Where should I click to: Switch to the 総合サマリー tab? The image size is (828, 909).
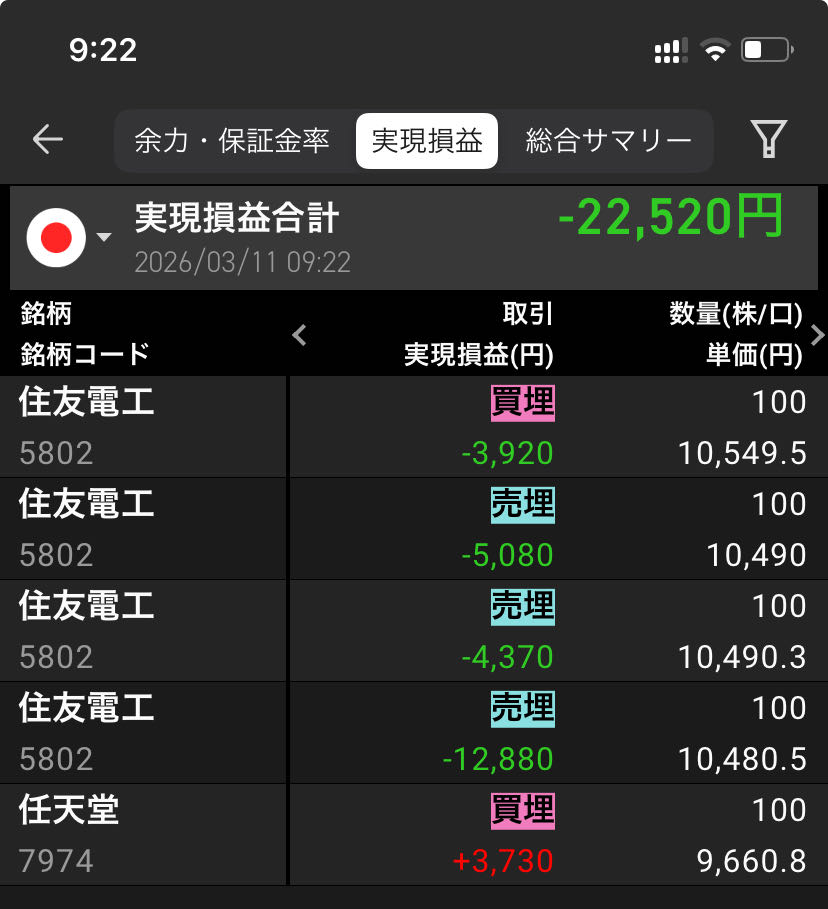pyautogui.click(x=608, y=141)
